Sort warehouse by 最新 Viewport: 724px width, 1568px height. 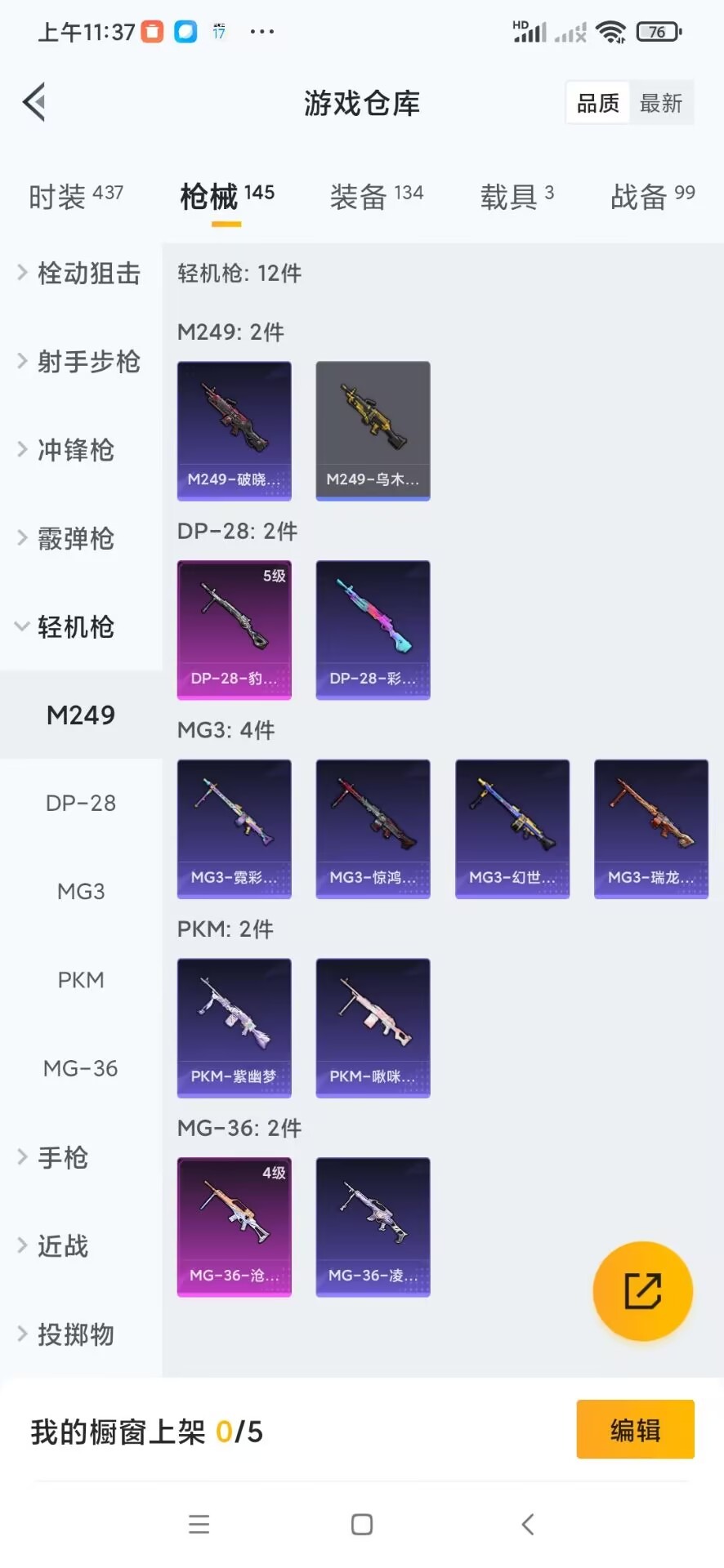point(661,103)
